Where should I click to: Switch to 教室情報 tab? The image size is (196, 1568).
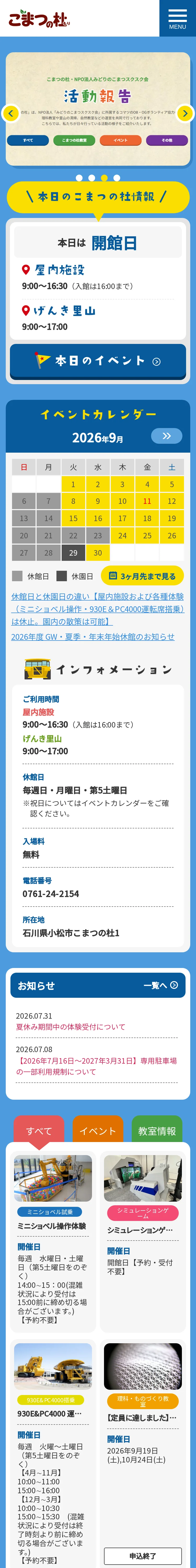(x=157, y=1130)
